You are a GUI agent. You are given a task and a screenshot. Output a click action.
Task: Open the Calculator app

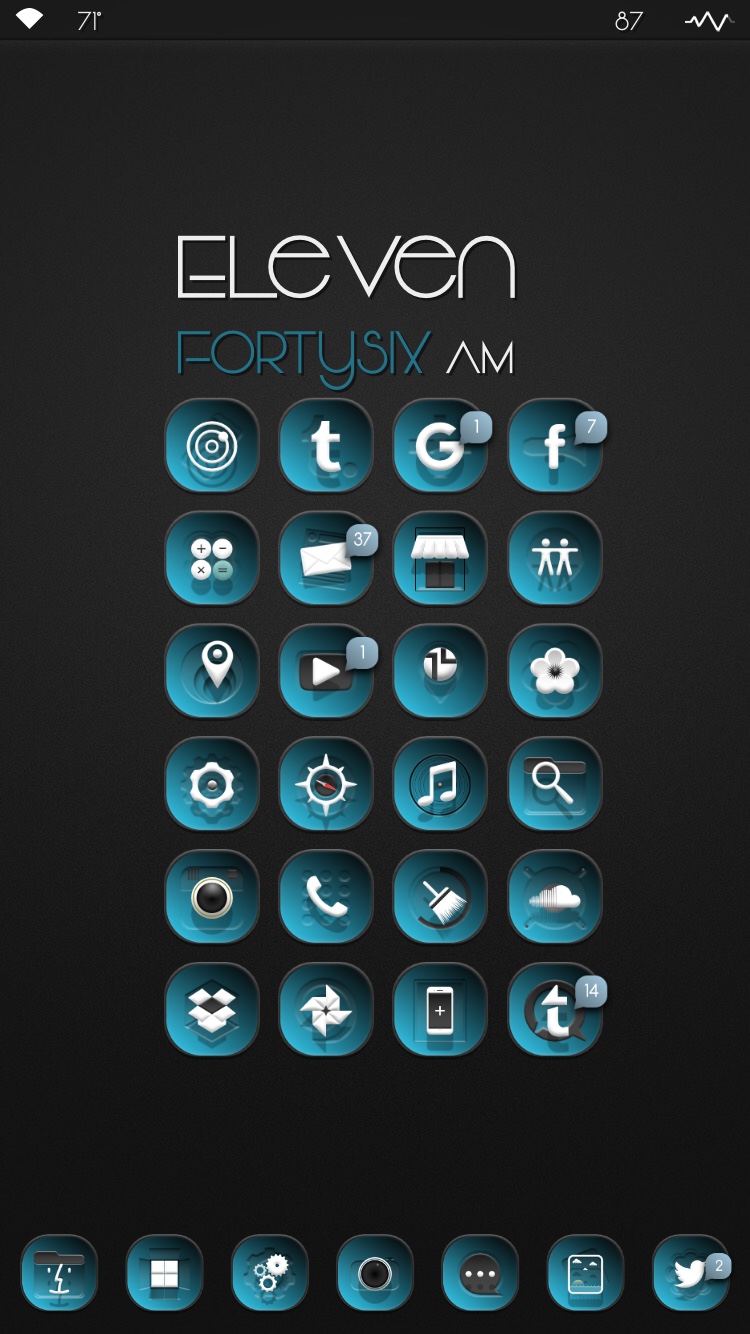pyautogui.click(x=212, y=559)
